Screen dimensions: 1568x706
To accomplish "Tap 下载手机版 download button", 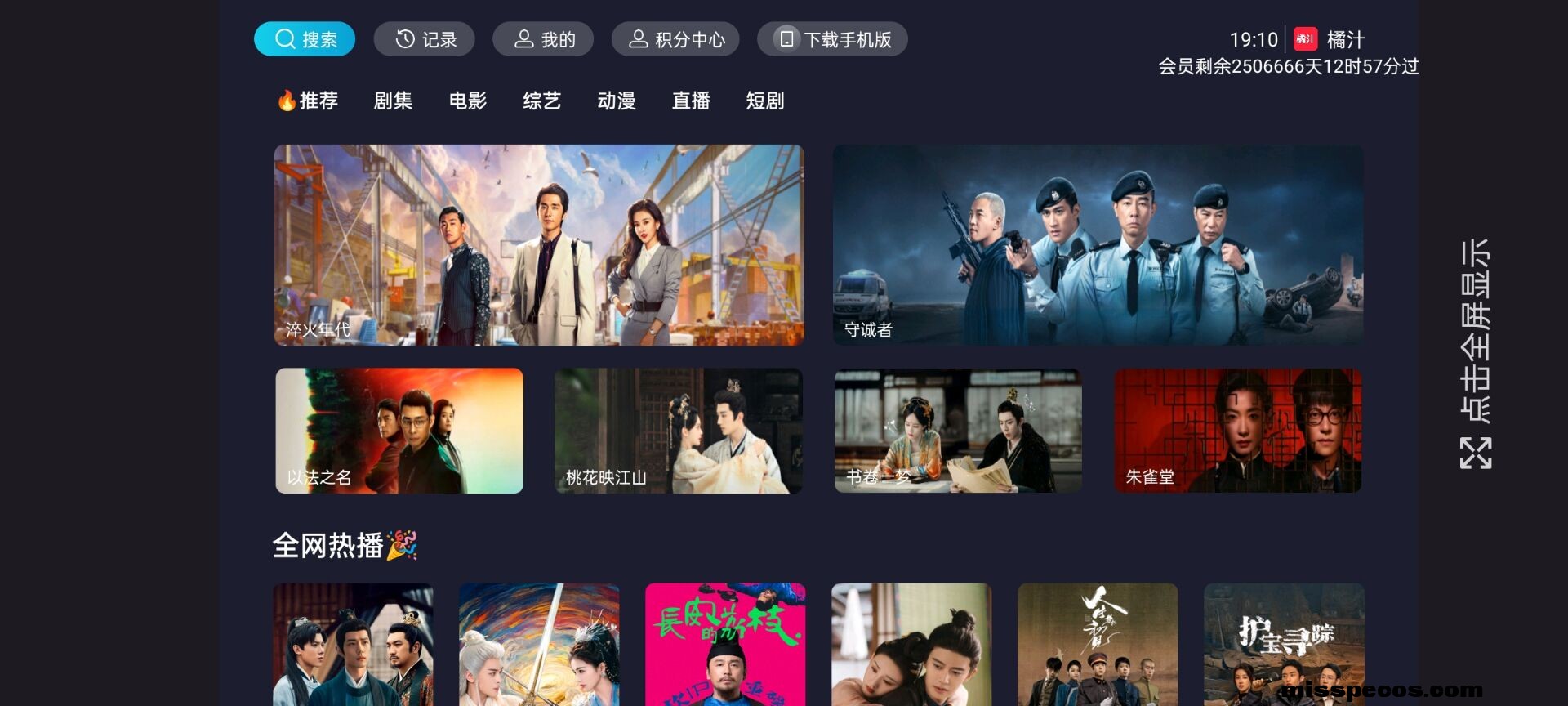I will tap(832, 39).
